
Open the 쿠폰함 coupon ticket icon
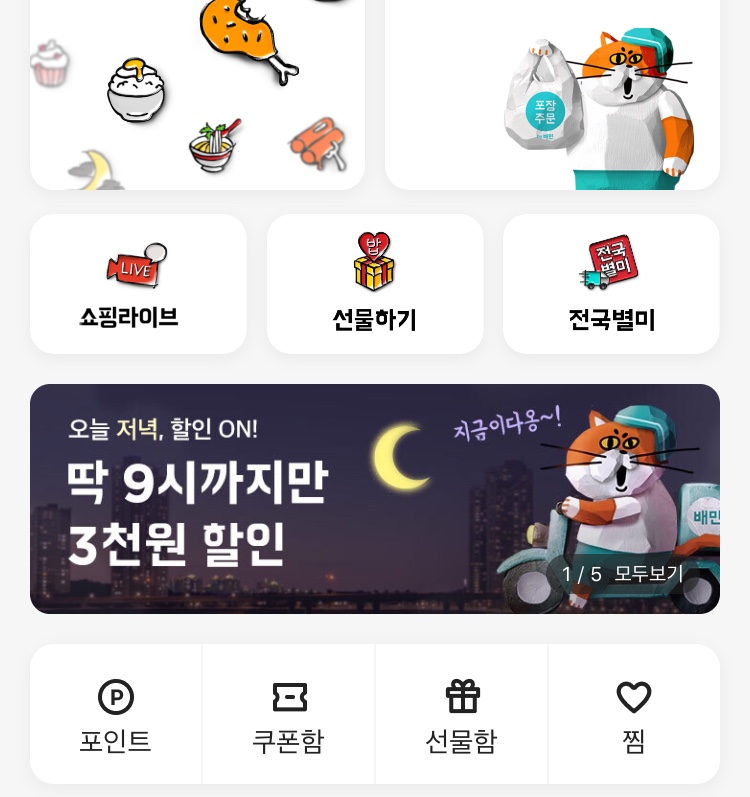coord(289,697)
